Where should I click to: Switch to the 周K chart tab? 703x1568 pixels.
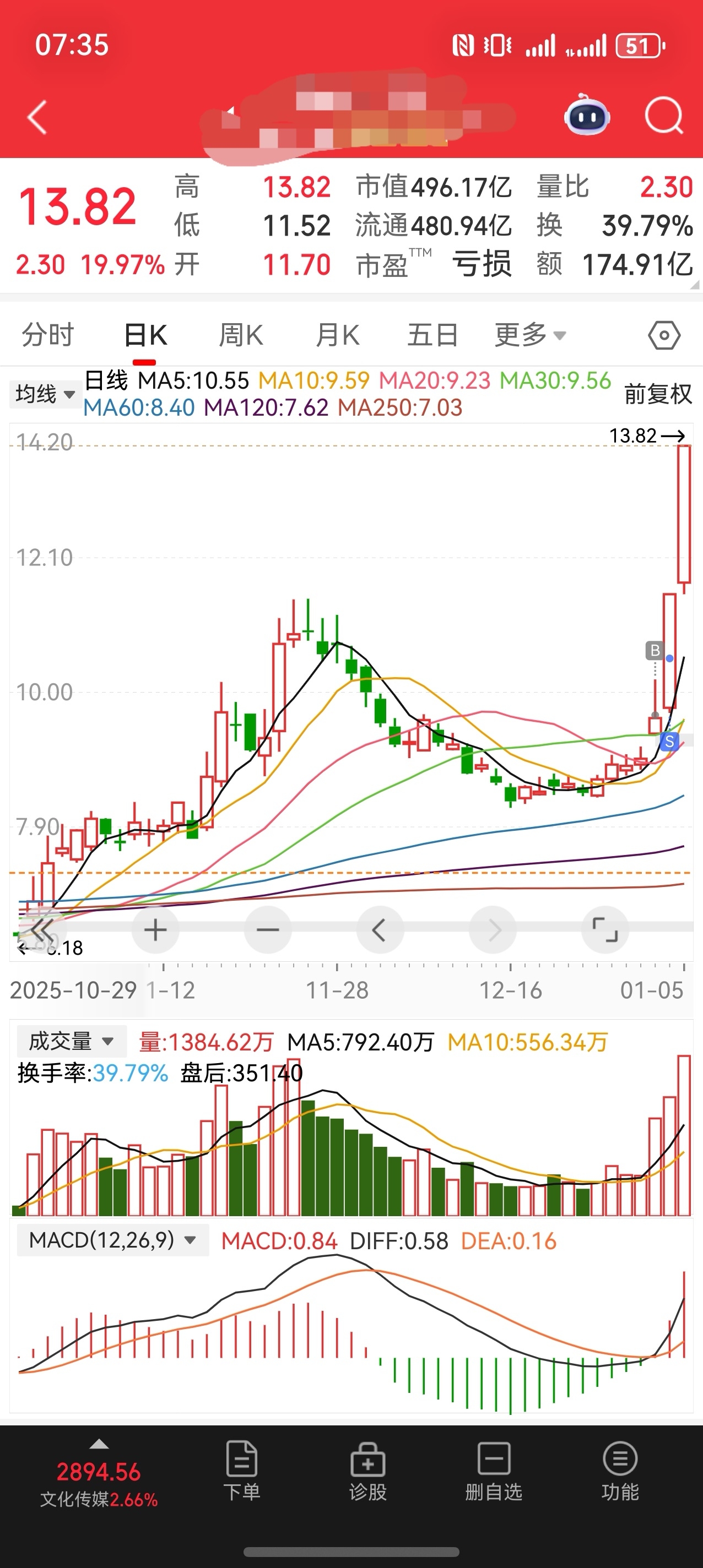[241, 335]
